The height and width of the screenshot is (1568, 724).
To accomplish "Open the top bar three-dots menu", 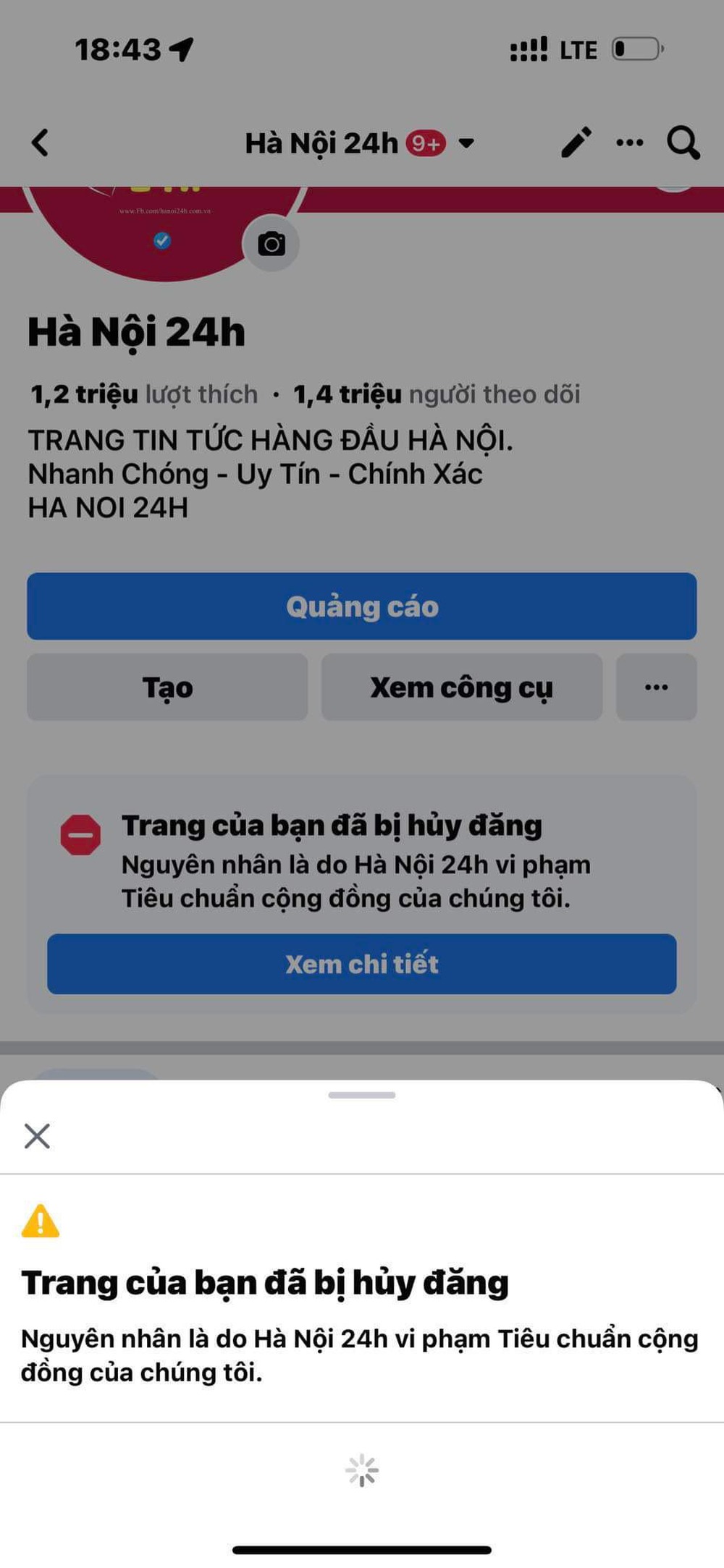I will [629, 143].
